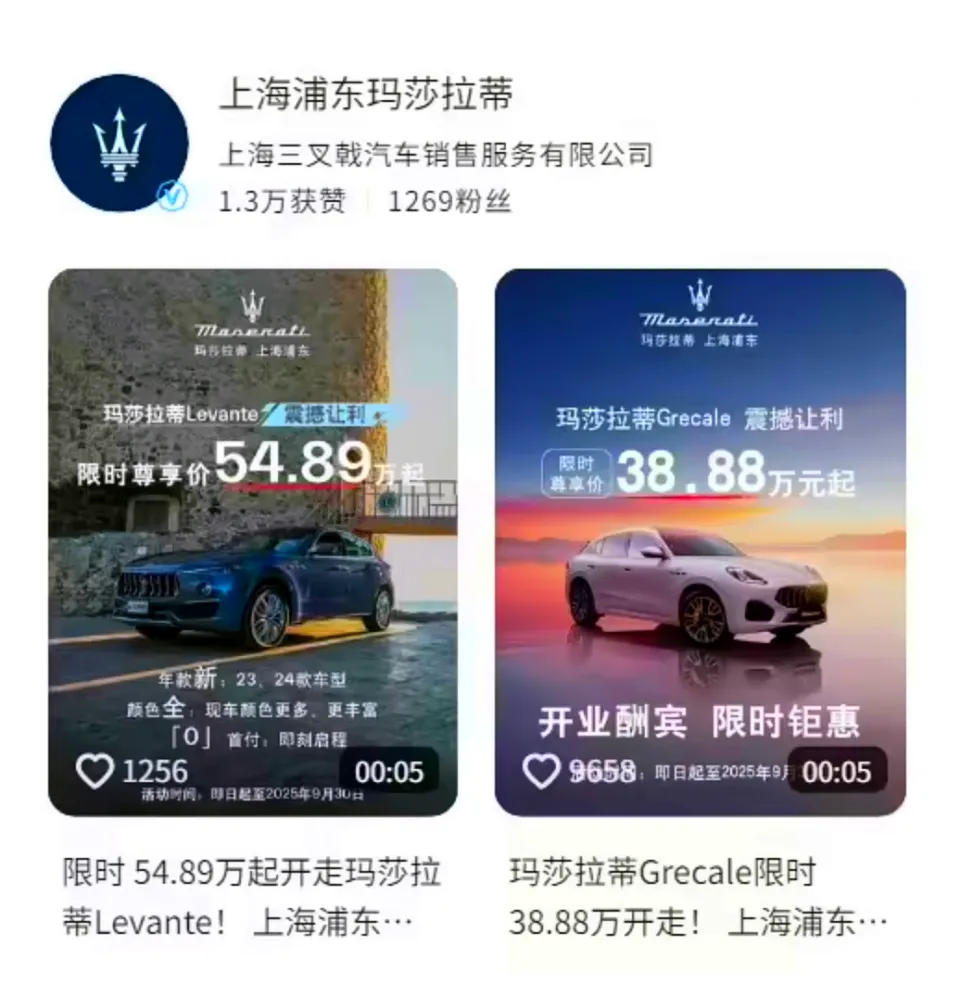Open the Levante 54.89万 video tile

(x=253, y=542)
